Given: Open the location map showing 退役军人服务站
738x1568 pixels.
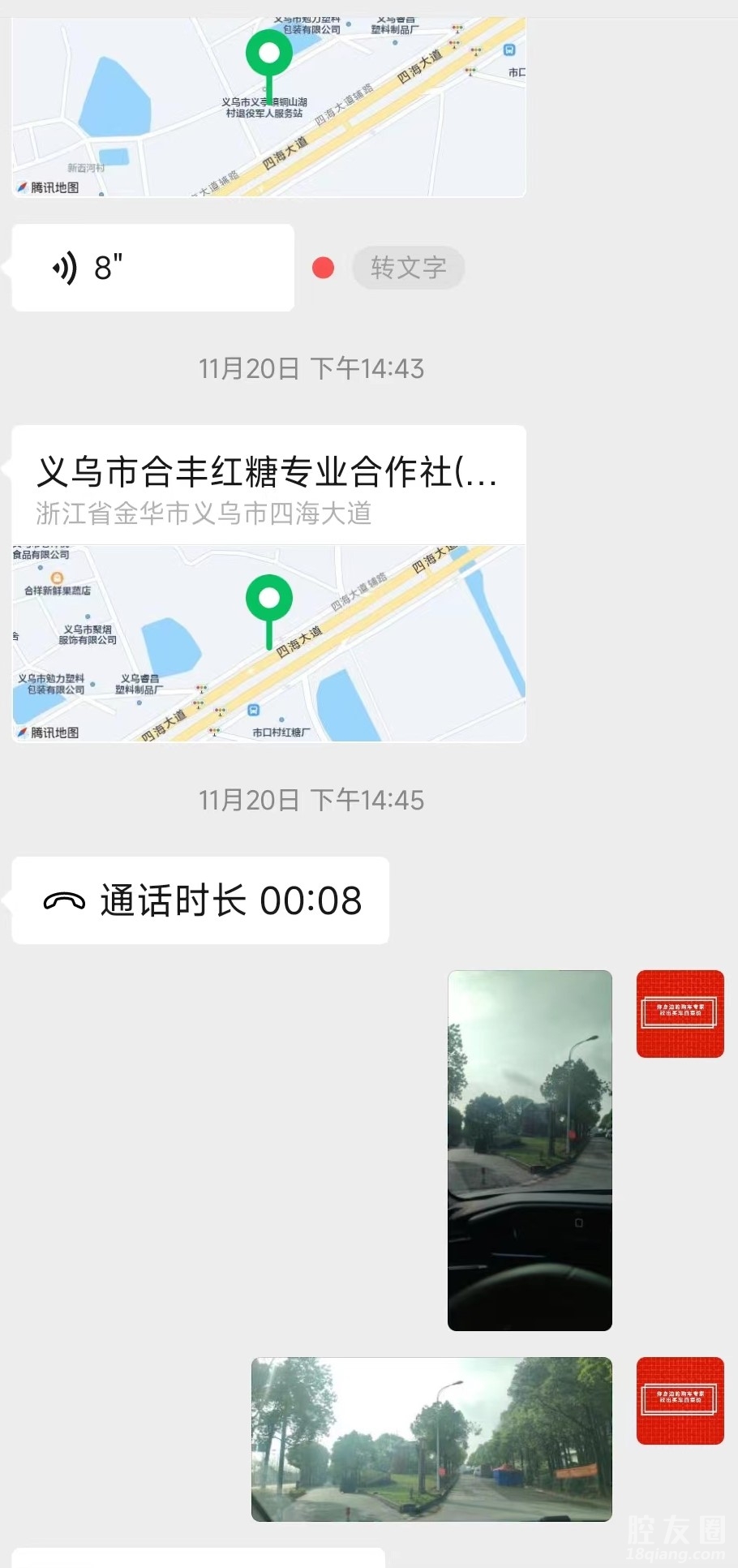Looking at the screenshot, I should click(x=268, y=107).
